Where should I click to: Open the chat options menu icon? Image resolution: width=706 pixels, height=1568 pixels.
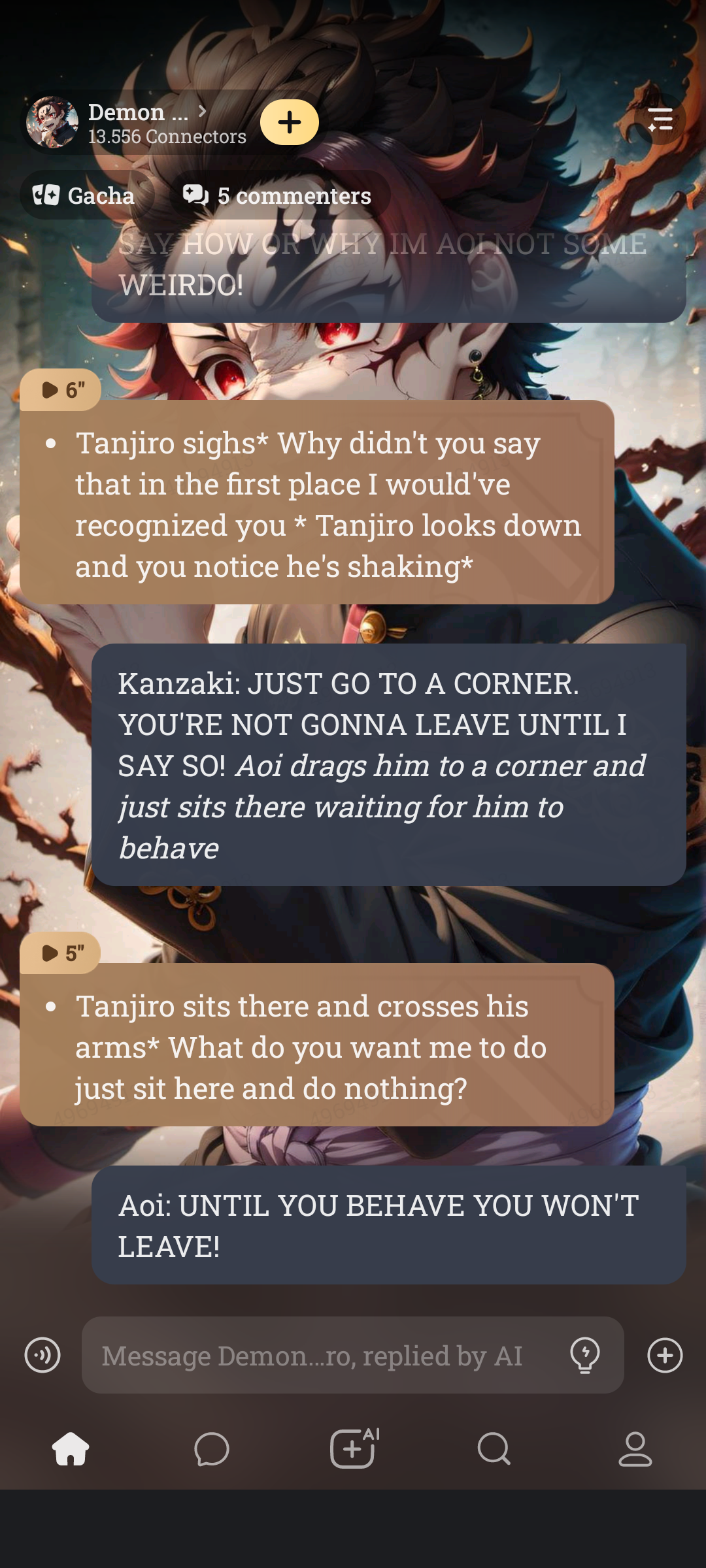coord(660,120)
